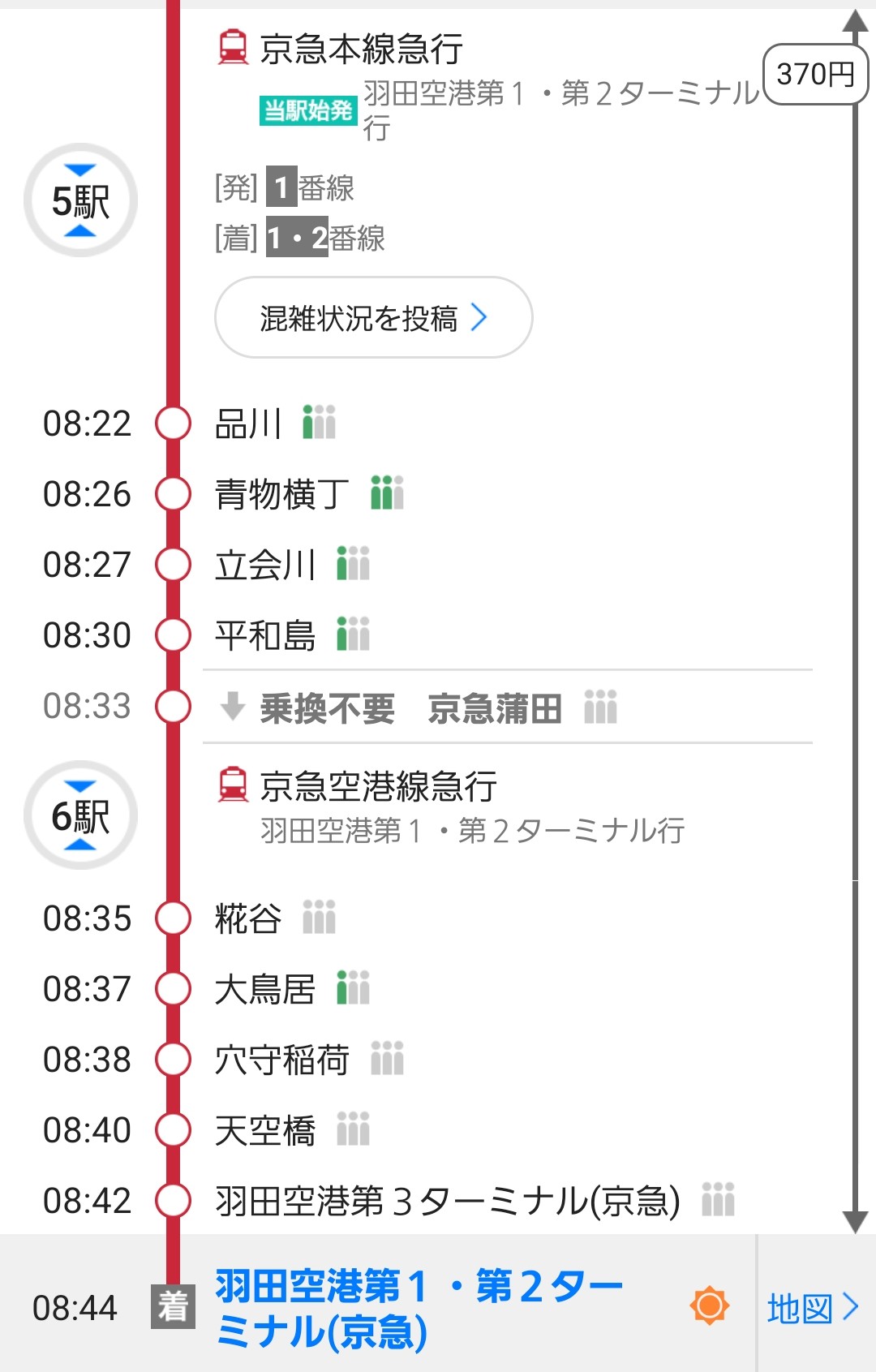The width and height of the screenshot is (876, 1372).
Task: Collapse the 5駅 stop list
Action: 80,200
